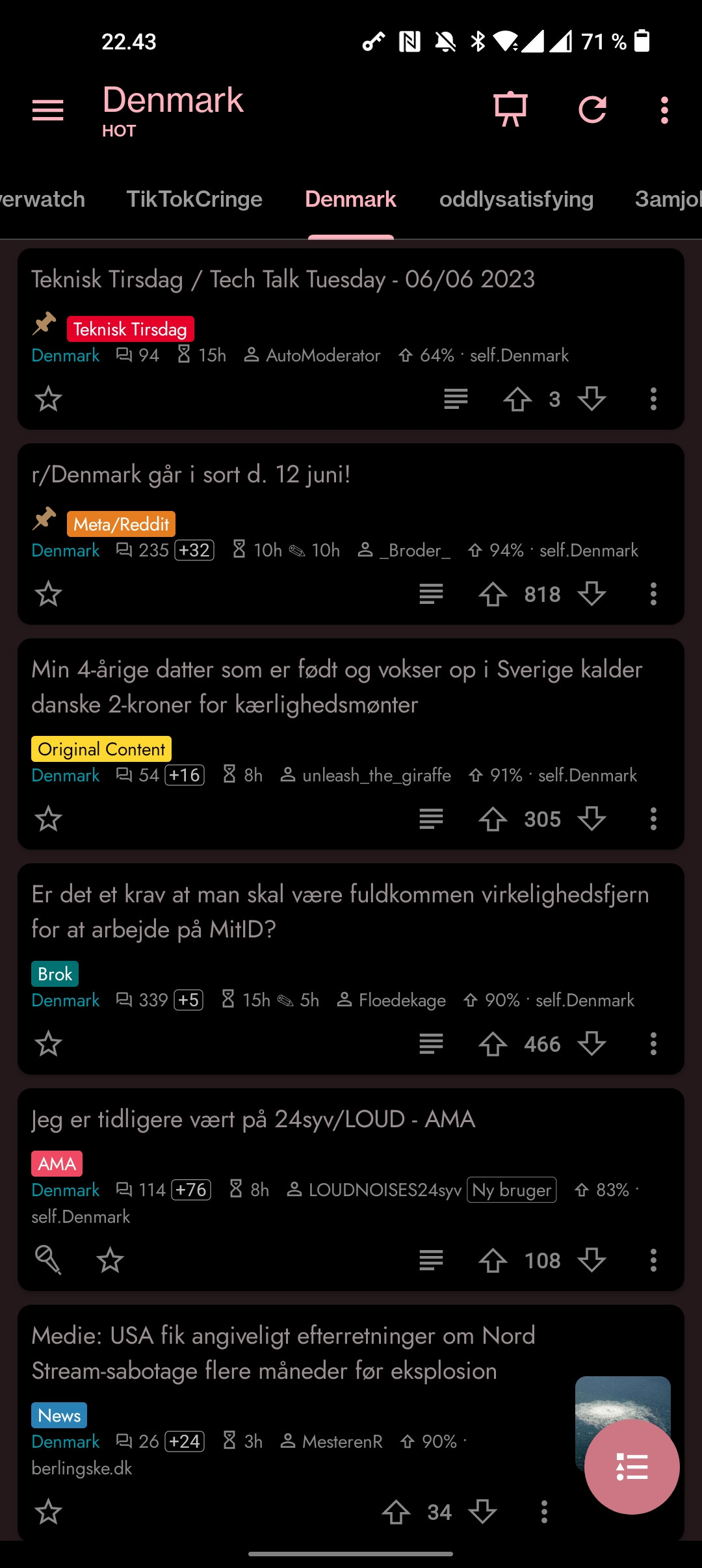This screenshot has width=702, height=1568.
Task: Save the kærlighedsmønter post with the star
Action: point(48,819)
